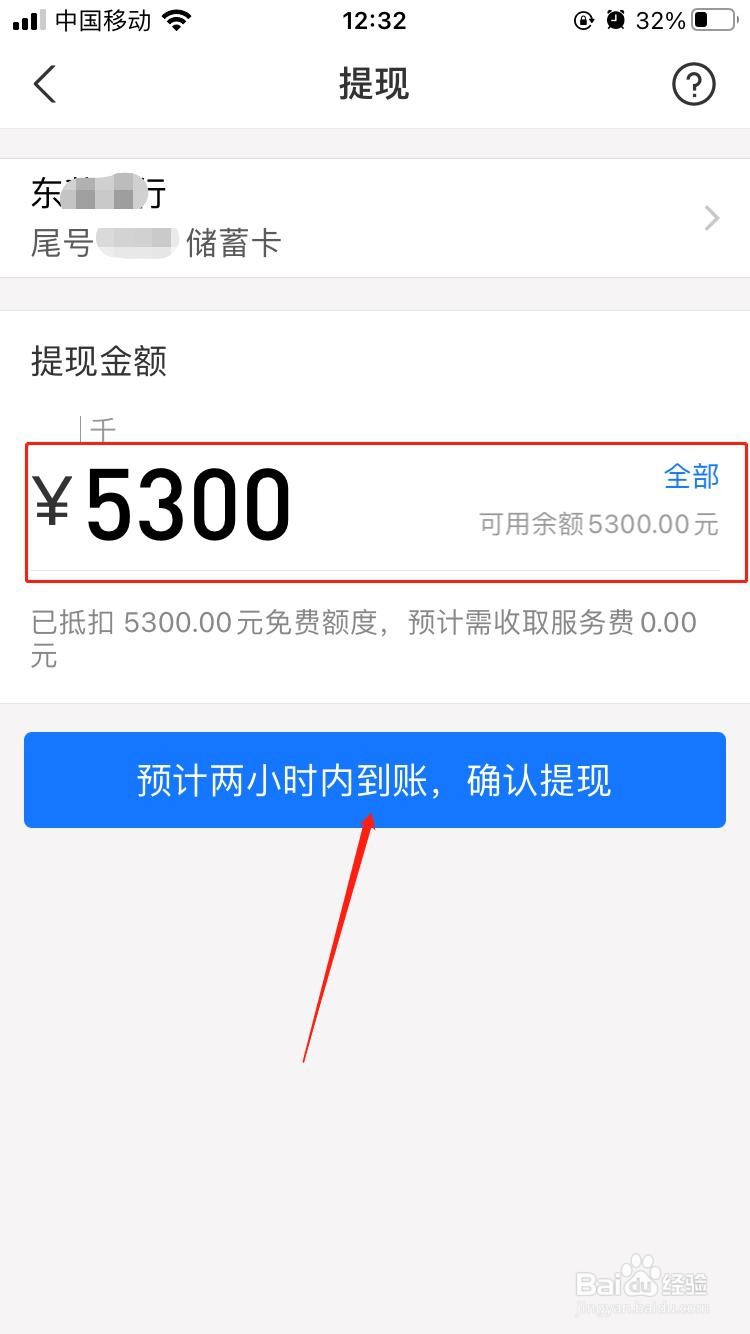Tap 全部 to withdraw full balance
This screenshot has height=1334, width=750.
(692, 477)
